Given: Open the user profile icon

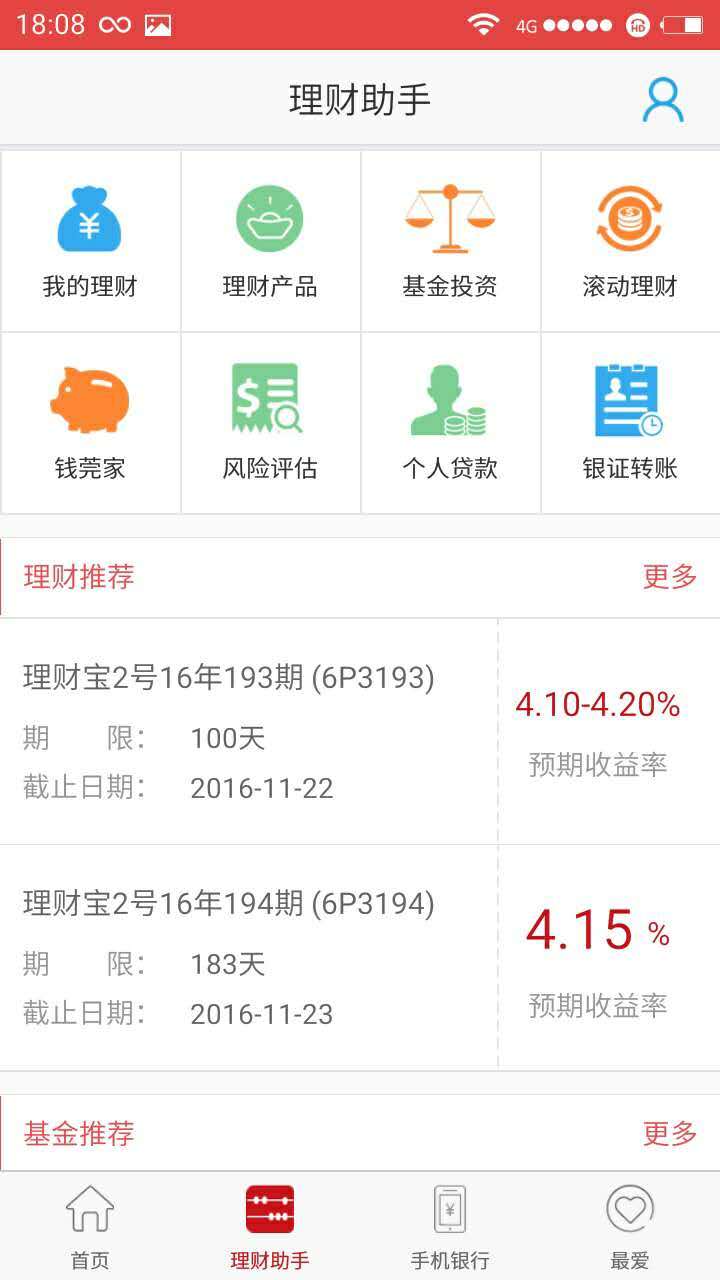Looking at the screenshot, I should click(662, 100).
